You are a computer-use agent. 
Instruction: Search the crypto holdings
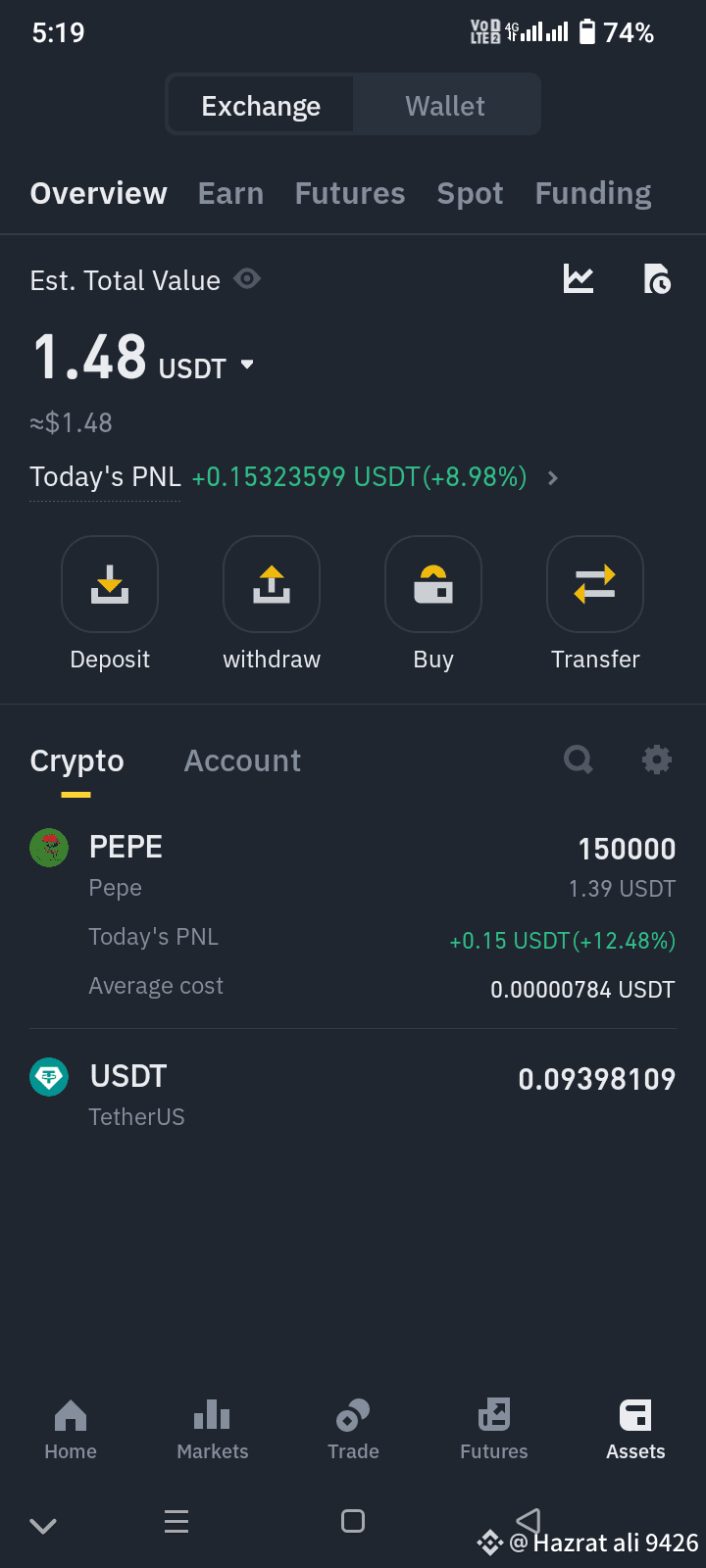click(579, 759)
